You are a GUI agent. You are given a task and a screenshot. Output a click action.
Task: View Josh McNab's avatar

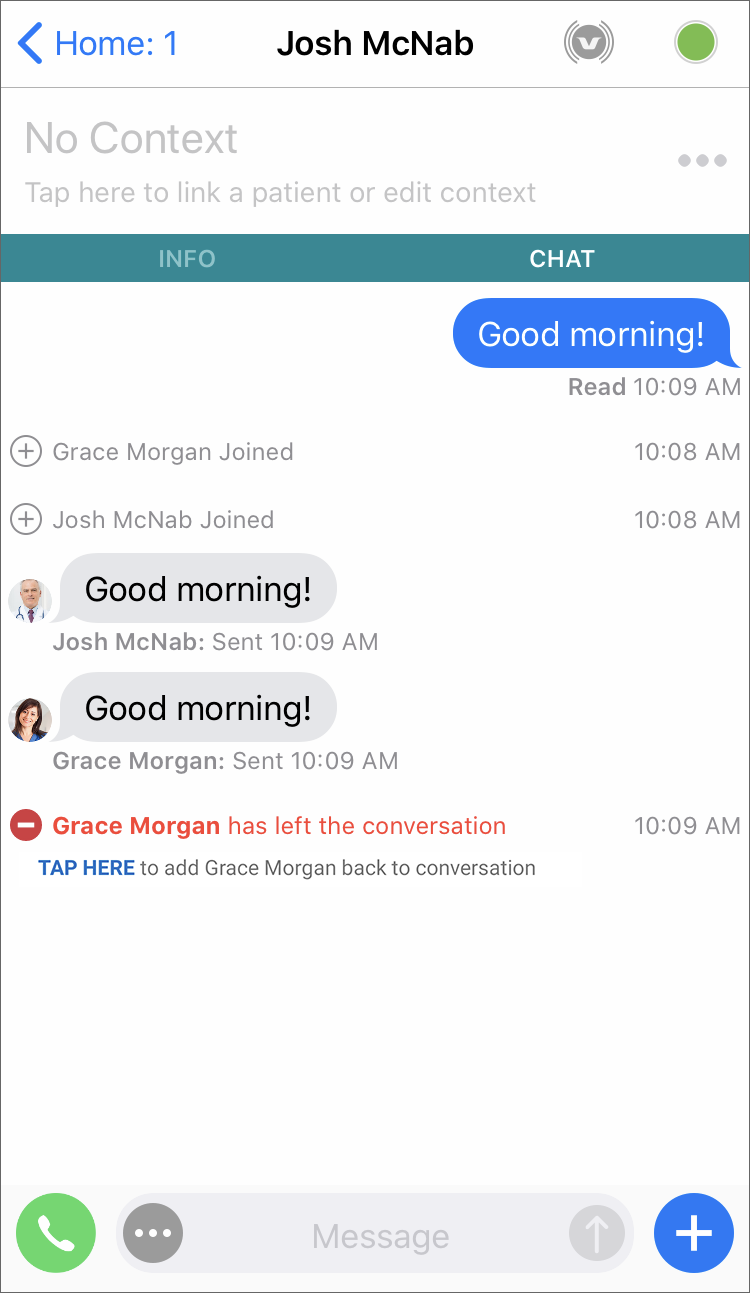pyautogui.click(x=30, y=600)
